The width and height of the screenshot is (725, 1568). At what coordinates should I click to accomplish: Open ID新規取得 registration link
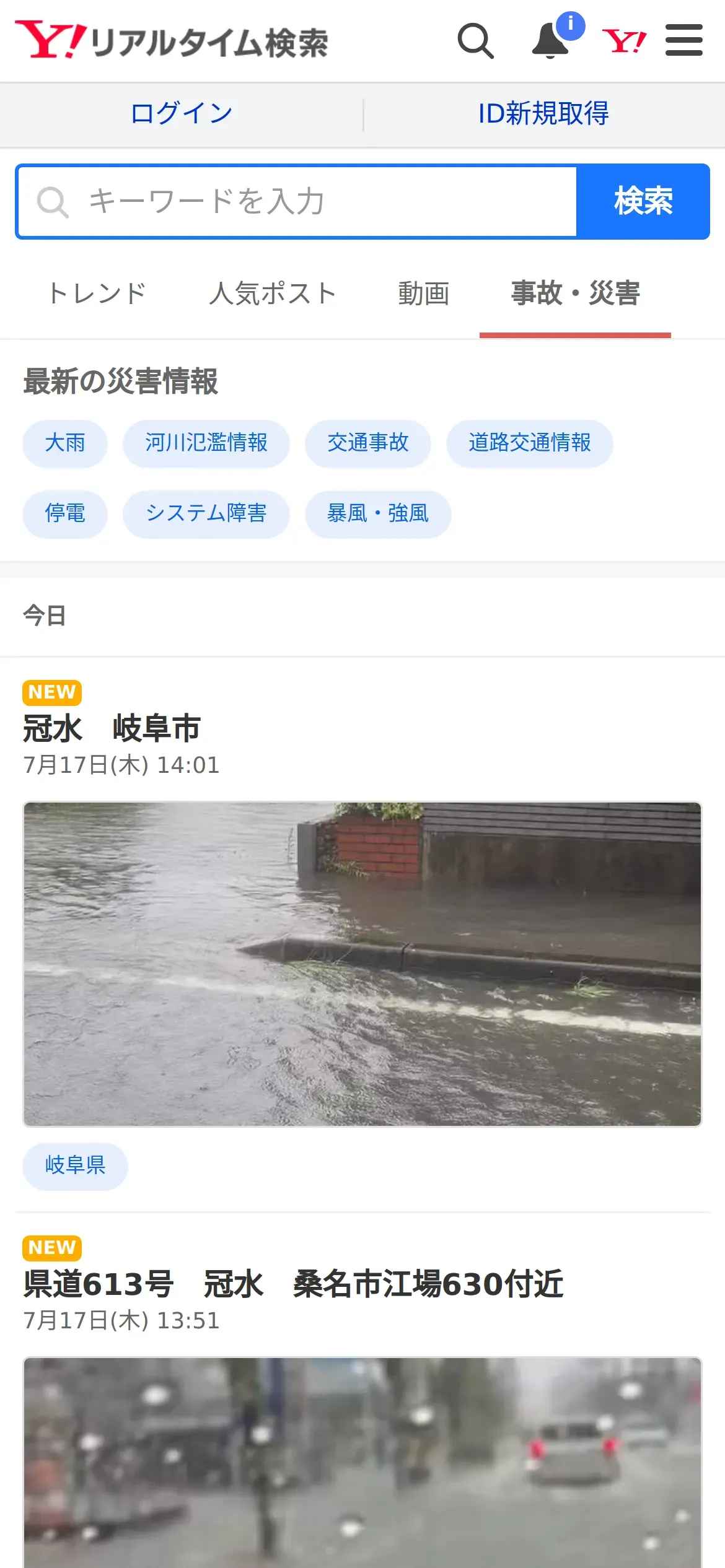(543, 114)
